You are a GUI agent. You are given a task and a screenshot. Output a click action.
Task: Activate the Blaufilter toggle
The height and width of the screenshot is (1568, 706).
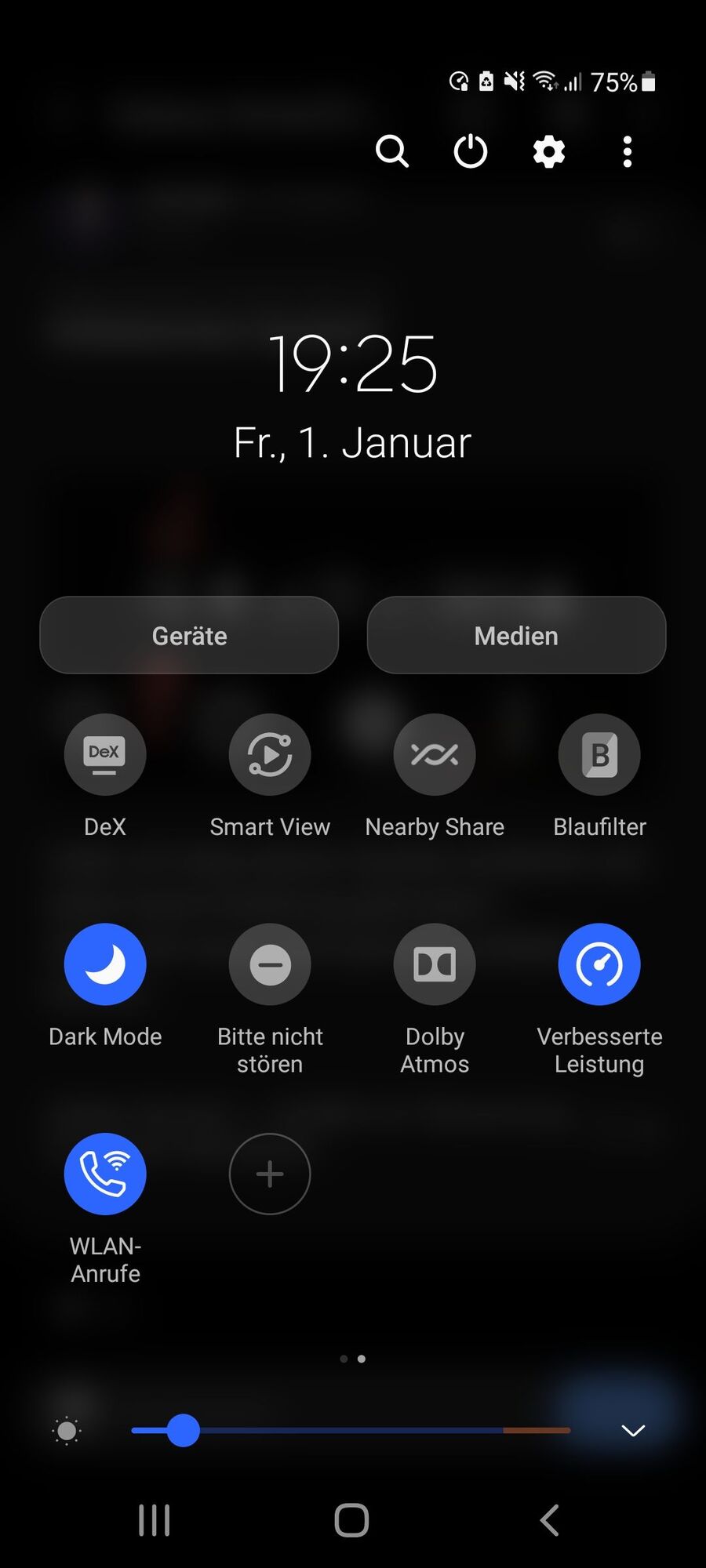click(x=599, y=755)
